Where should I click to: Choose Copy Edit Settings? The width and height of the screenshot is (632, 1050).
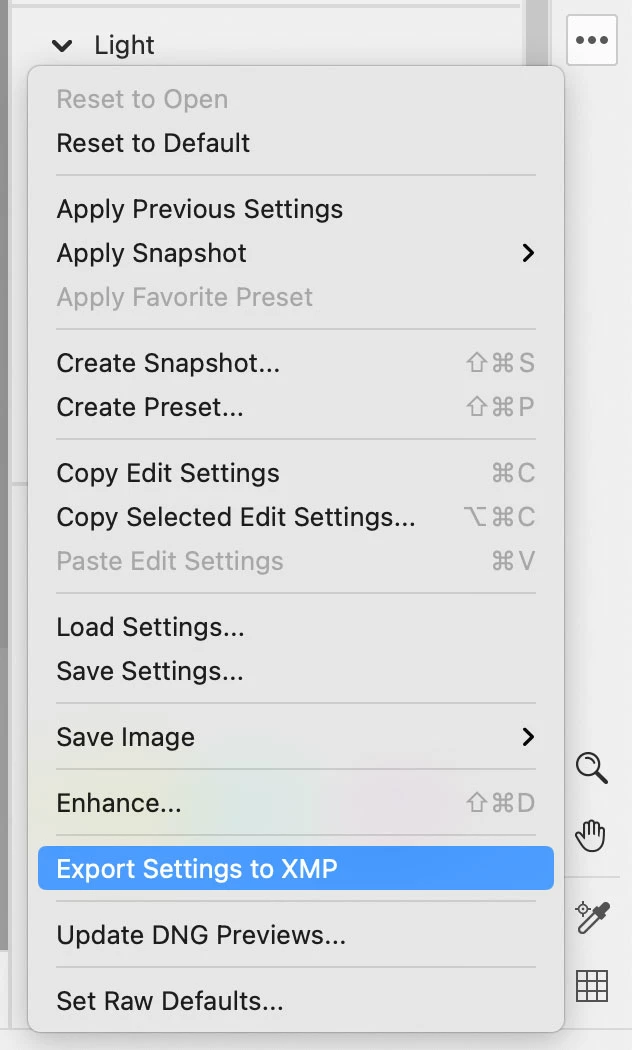168,473
